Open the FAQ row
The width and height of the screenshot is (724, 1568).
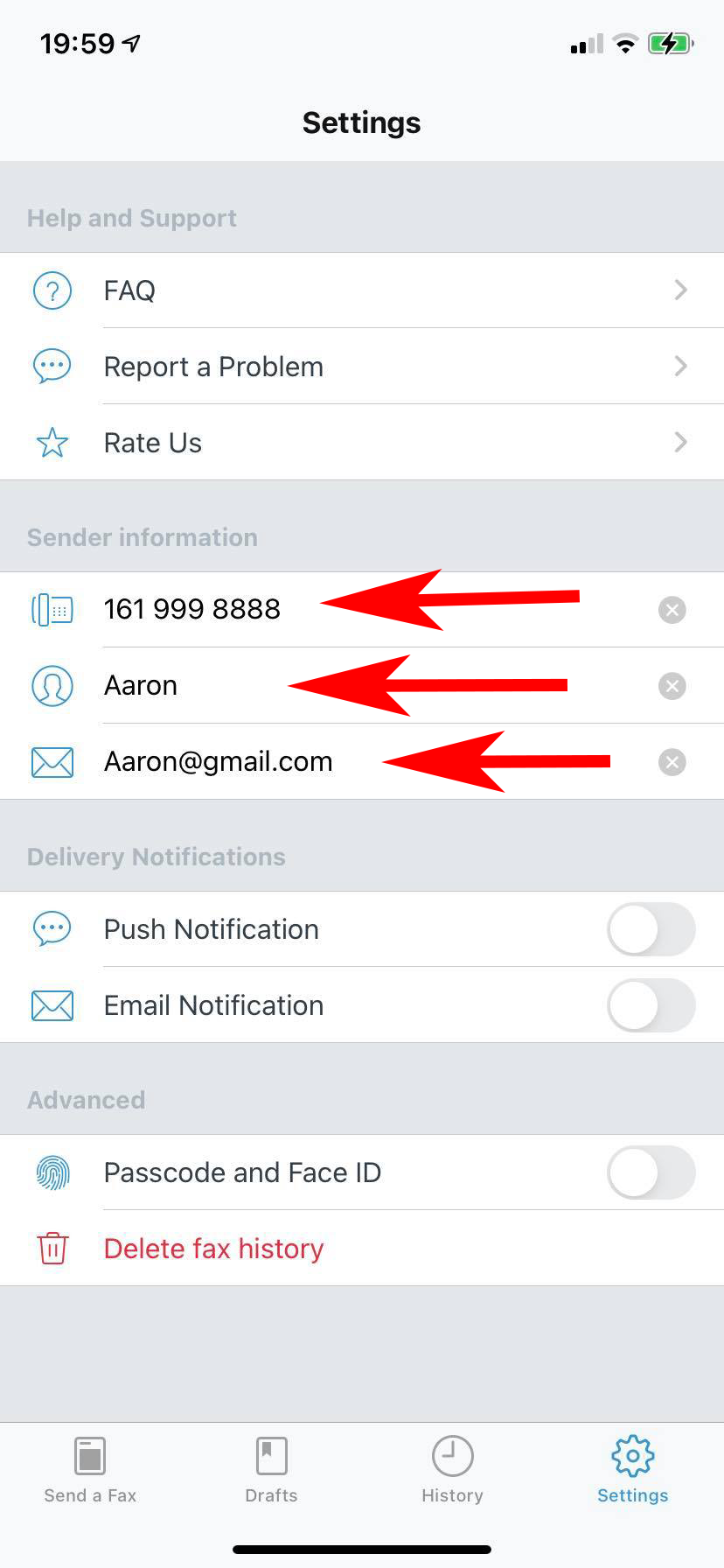click(x=362, y=290)
